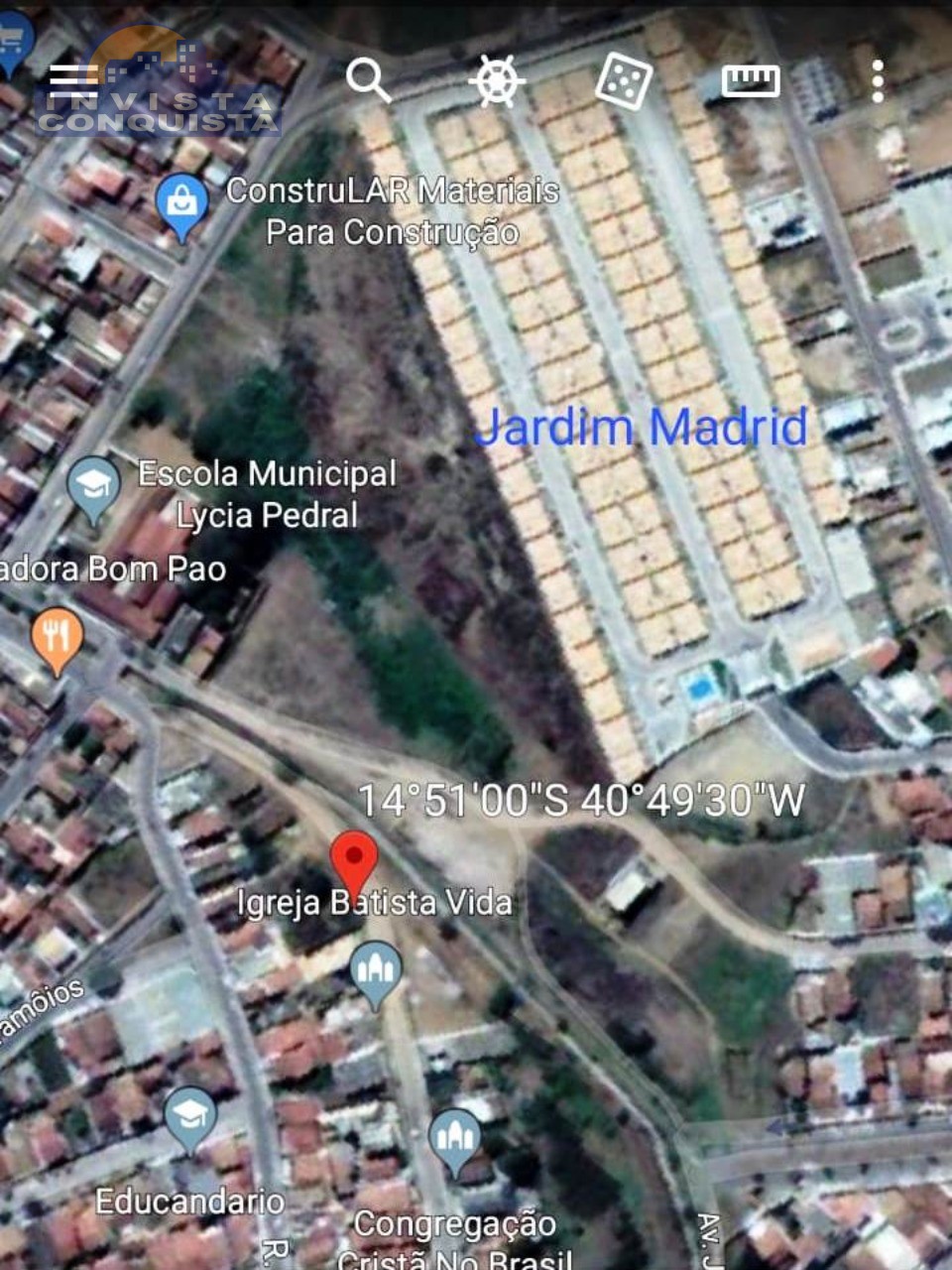This screenshot has height=1270, width=952.
Task: Select the coordinates text 14°51'00"S 40°49'30"W
Action: click(x=580, y=799)
